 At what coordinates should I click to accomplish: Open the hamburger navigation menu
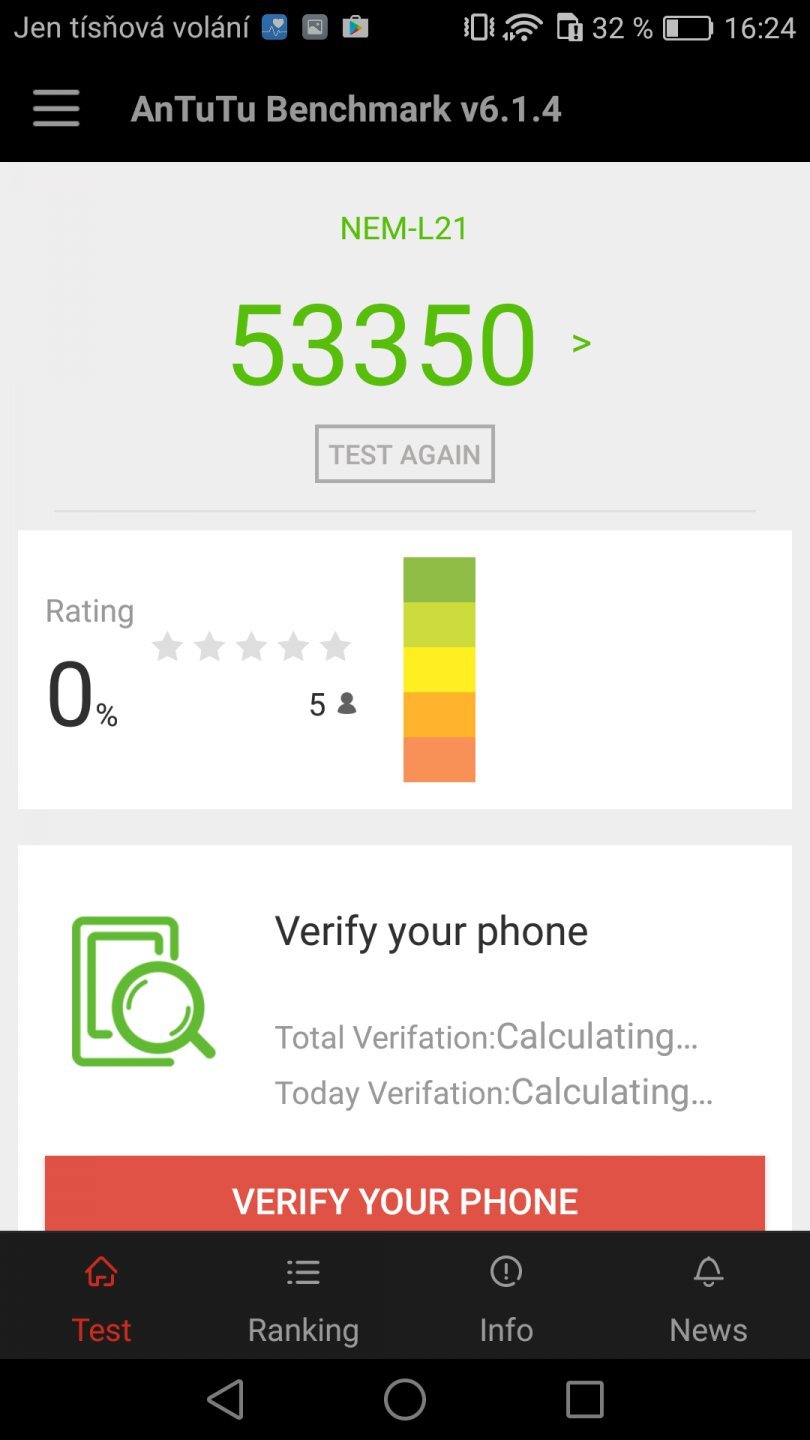[x=56, y=108]
